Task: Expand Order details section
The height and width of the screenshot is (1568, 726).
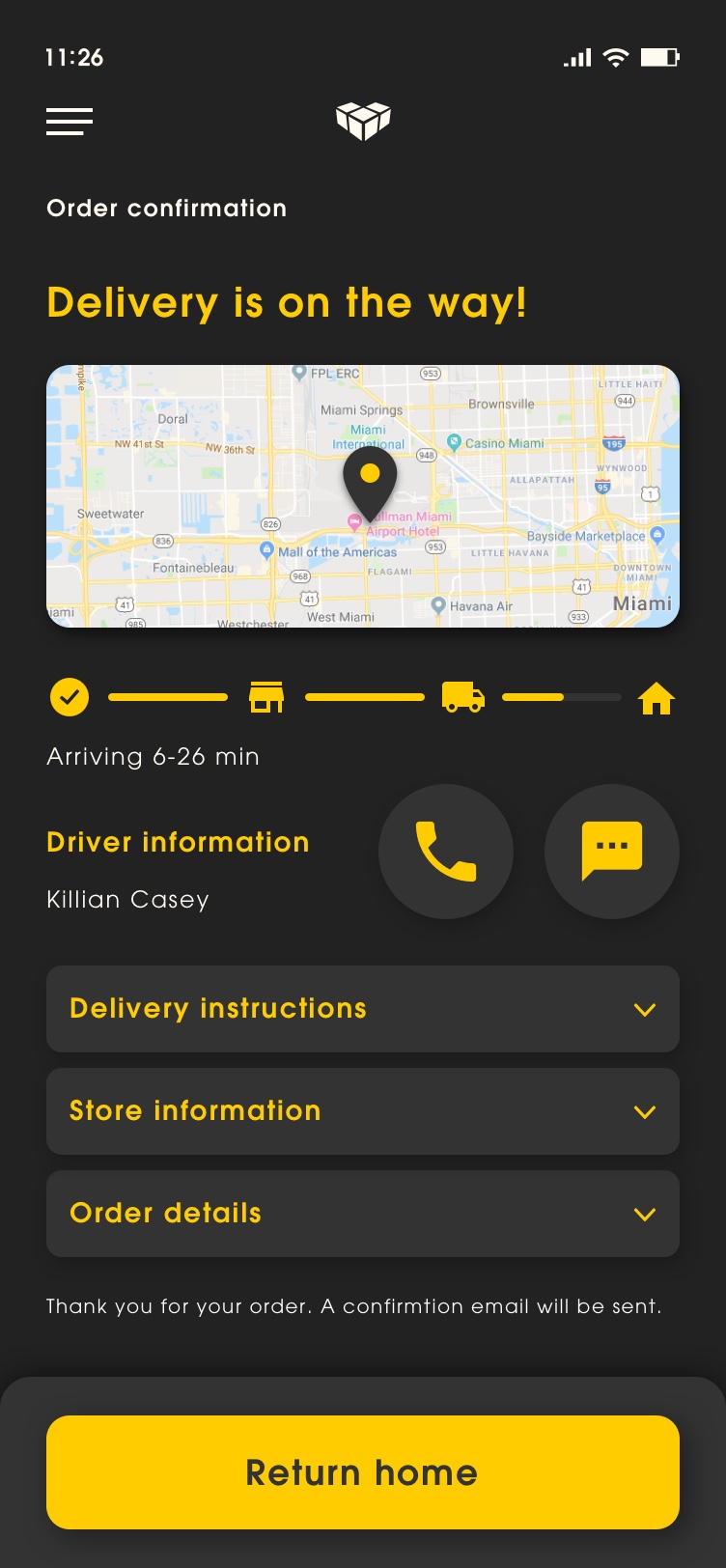Action: point(363,1214)
